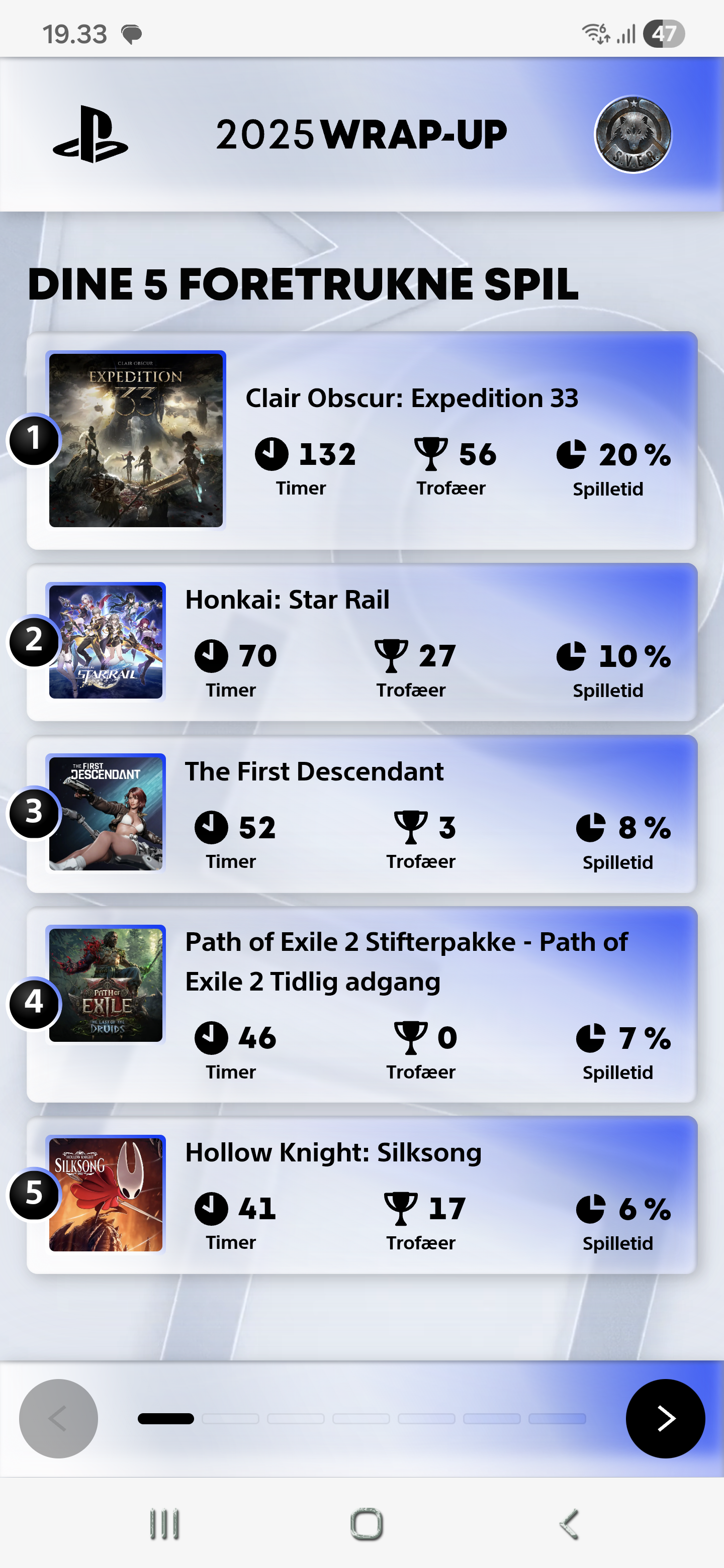Open the profile avatar
The image size is (724, 1568).
632,134
